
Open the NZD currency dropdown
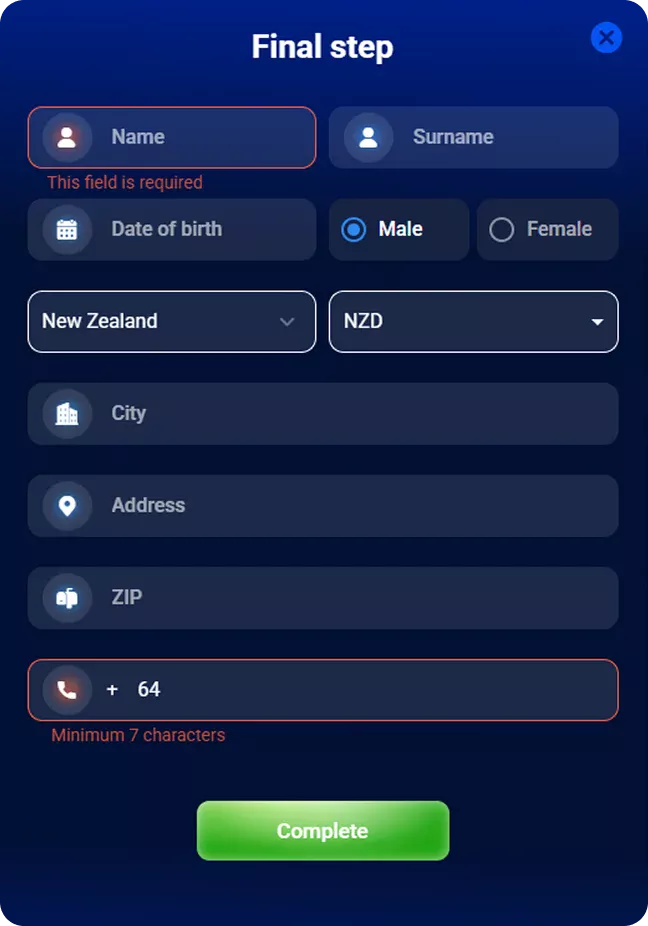click(473, 321)
